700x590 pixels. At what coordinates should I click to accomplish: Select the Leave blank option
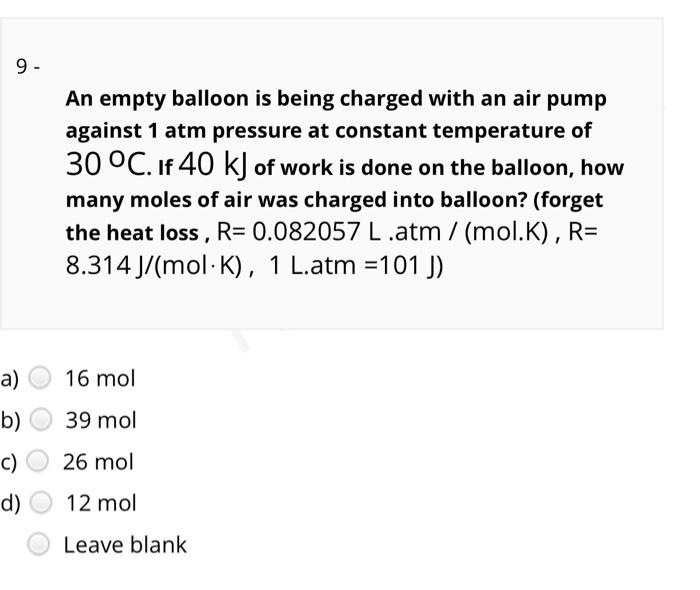[40, 545]
